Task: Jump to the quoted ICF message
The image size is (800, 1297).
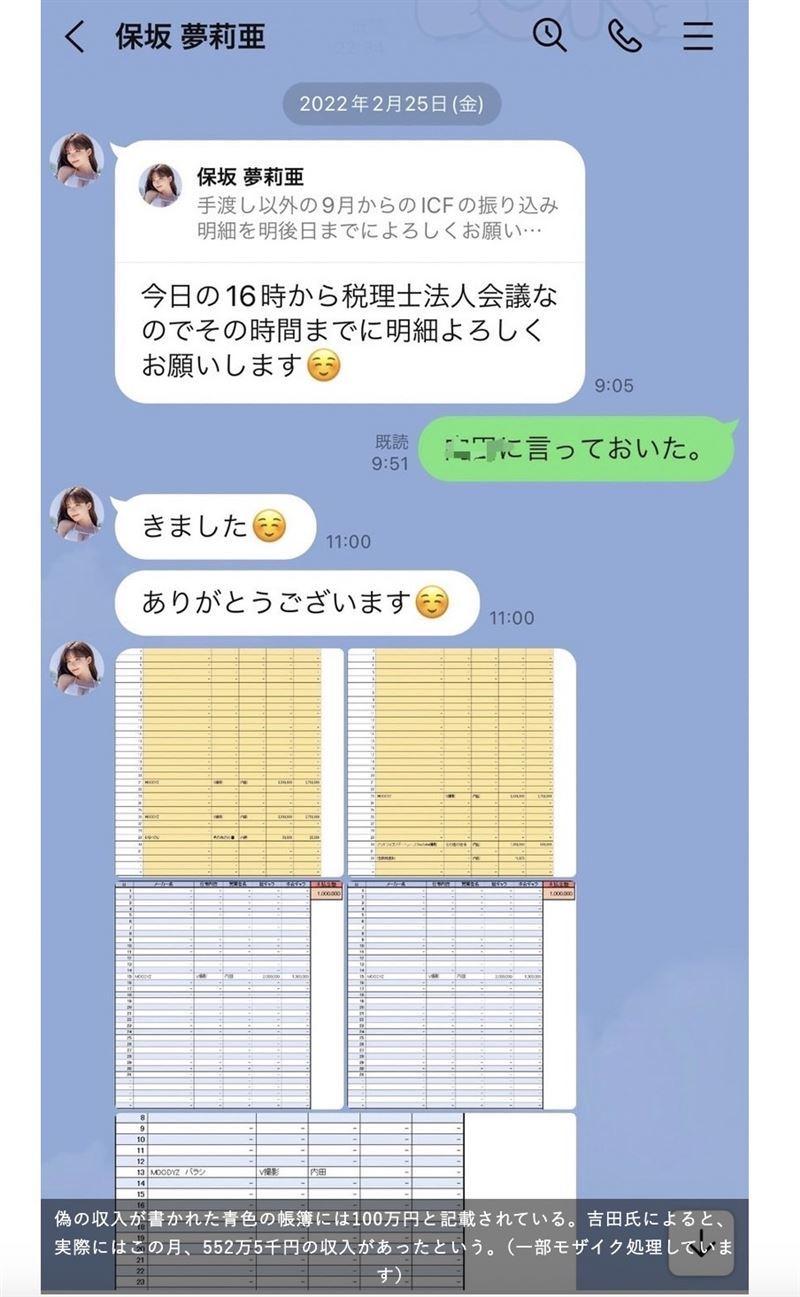Action: pos(350,203)
